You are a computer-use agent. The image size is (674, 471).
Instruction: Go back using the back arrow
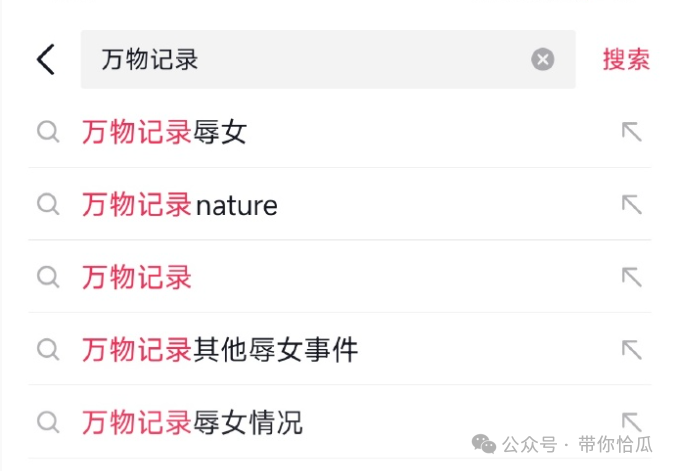46,59
